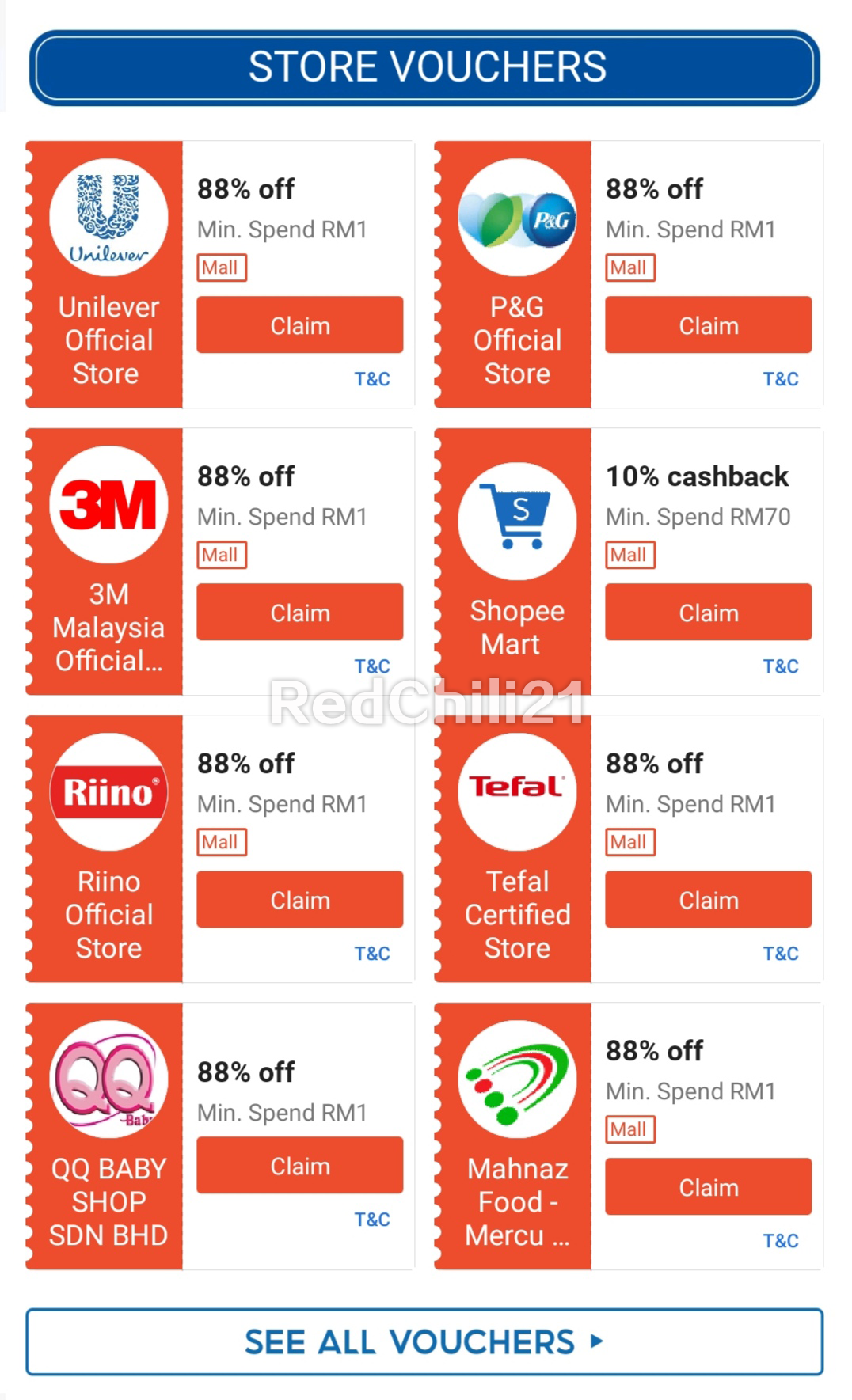
Task: Read T&C for the Mahnaz Food voucher
Action: 780,1241
